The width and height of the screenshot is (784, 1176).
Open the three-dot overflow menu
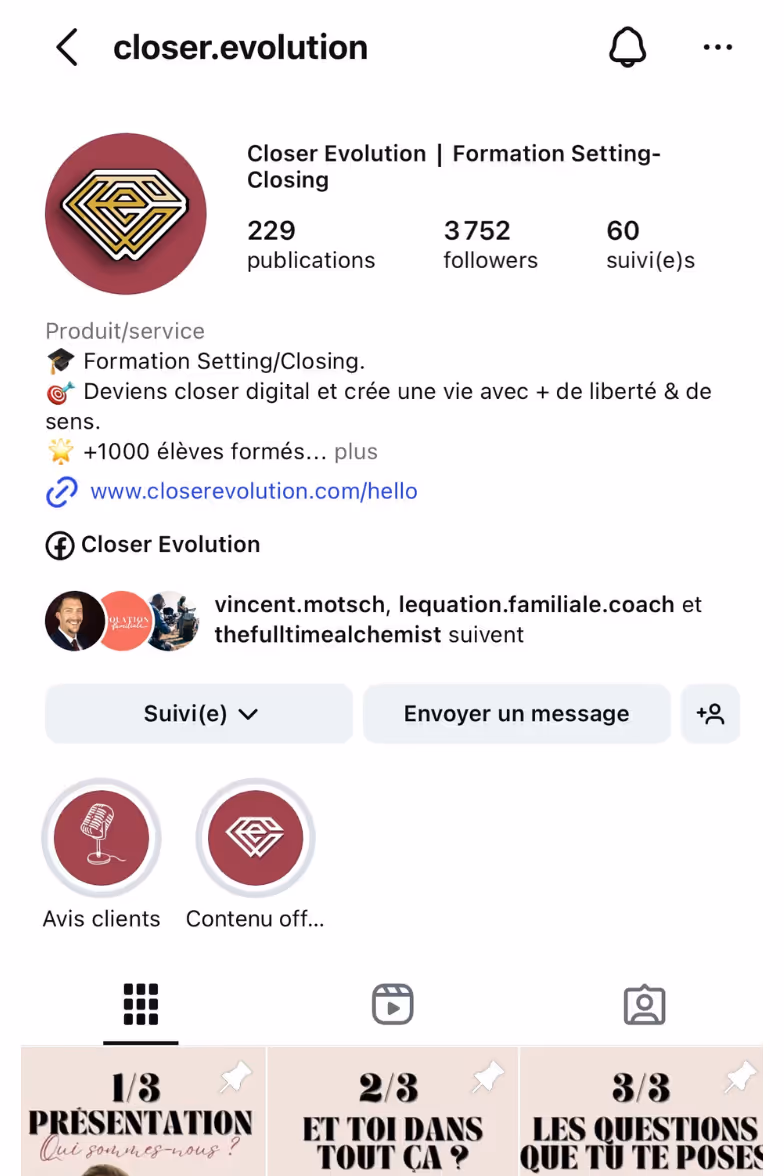(x=717, y=47)
